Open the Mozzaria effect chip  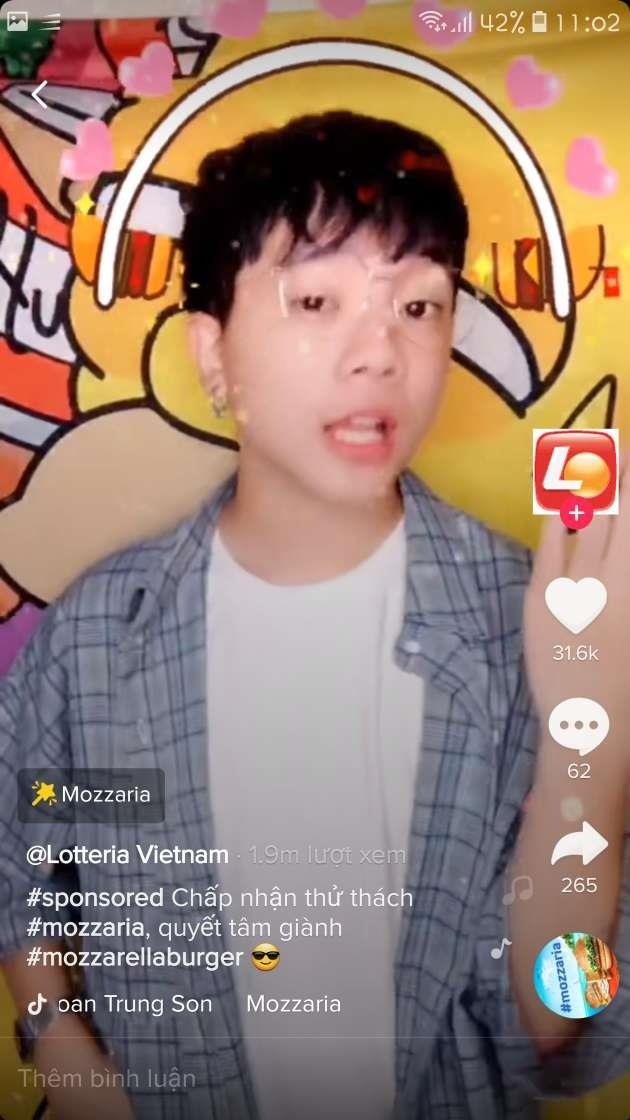91,795
